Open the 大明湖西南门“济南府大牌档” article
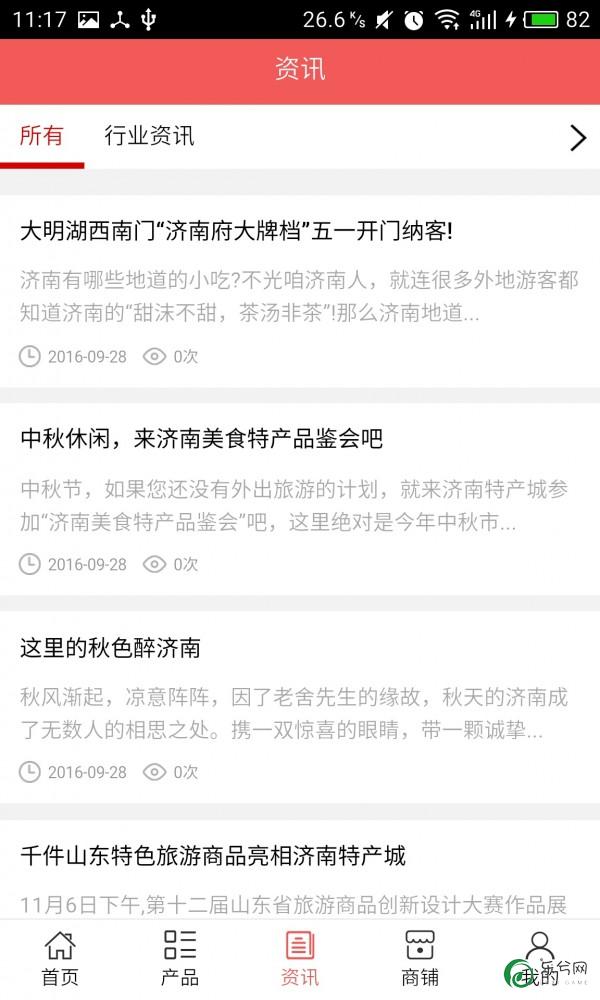This screenshot has height=1000, width=600. pos(236,231)
